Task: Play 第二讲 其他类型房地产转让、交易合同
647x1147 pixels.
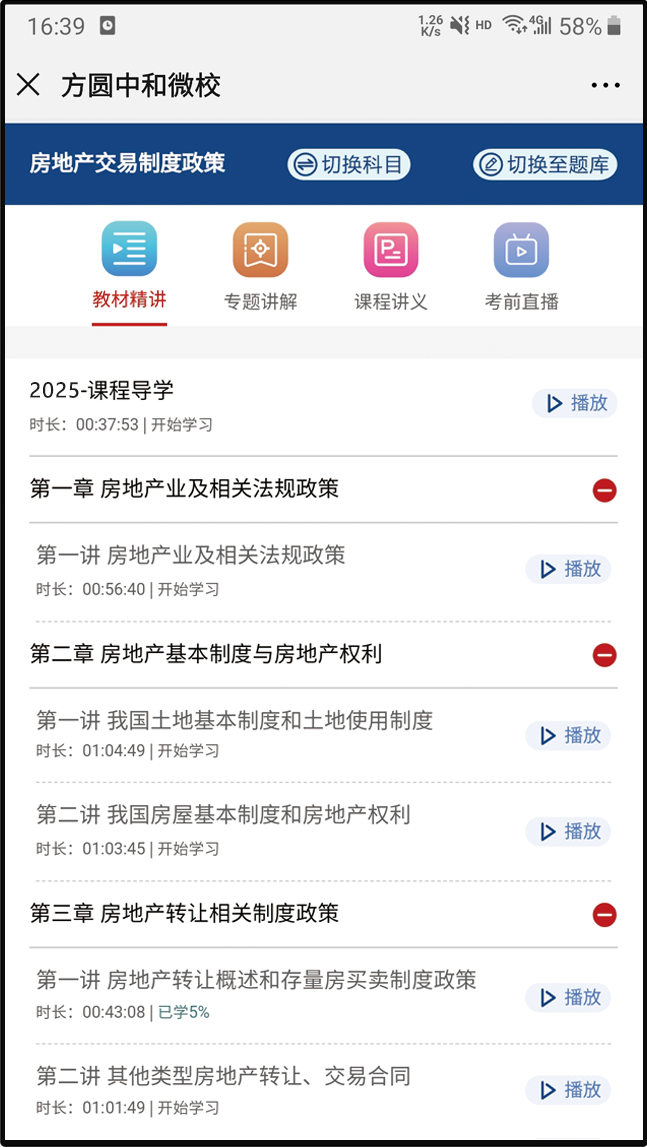Action: [568, 1090]
